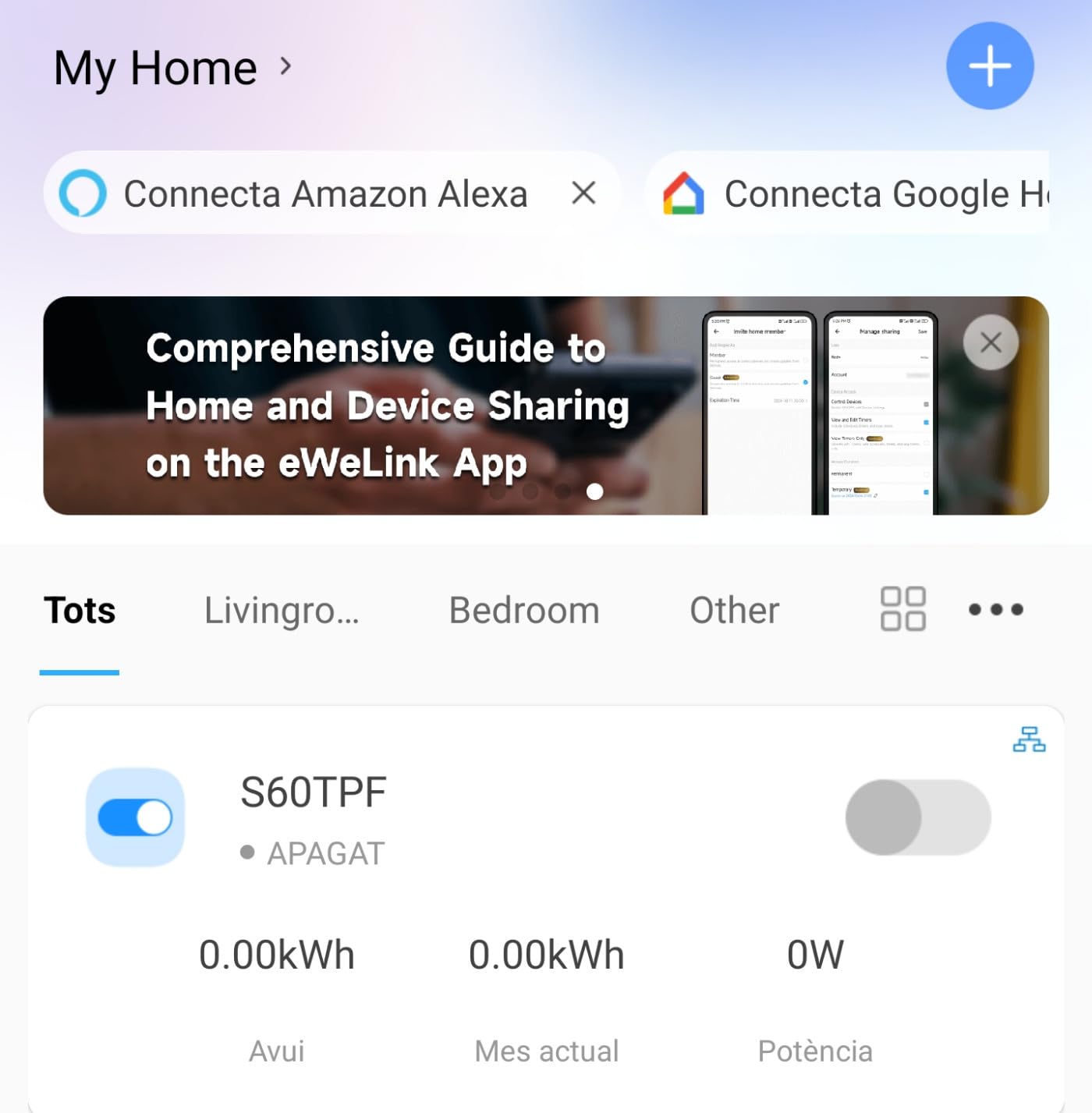Turn on the S60TPF switch
Screen dimensions: 1092x1113
917,817
